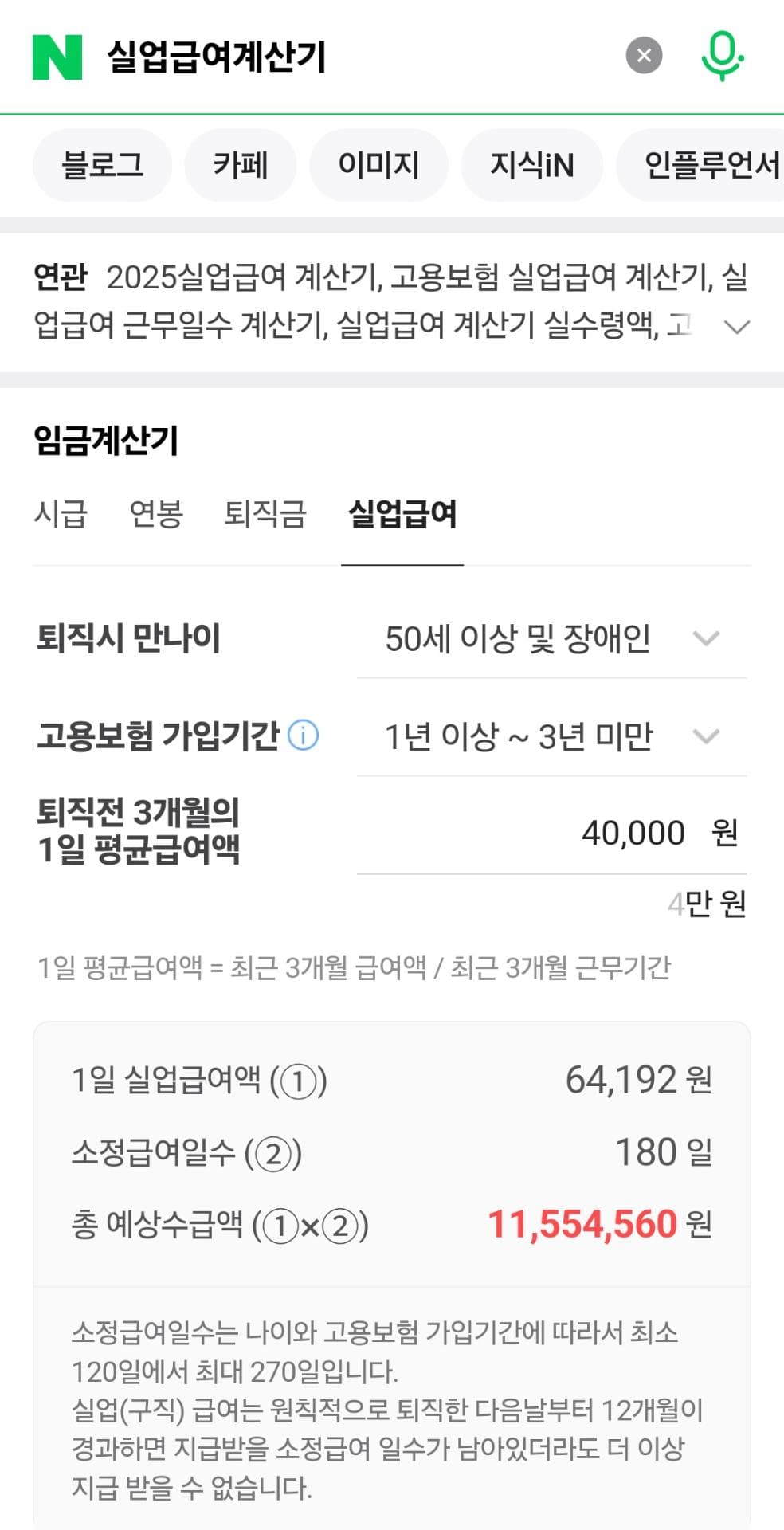Clear the search query with the X button

pyautogui.click(x=644, y=56)
